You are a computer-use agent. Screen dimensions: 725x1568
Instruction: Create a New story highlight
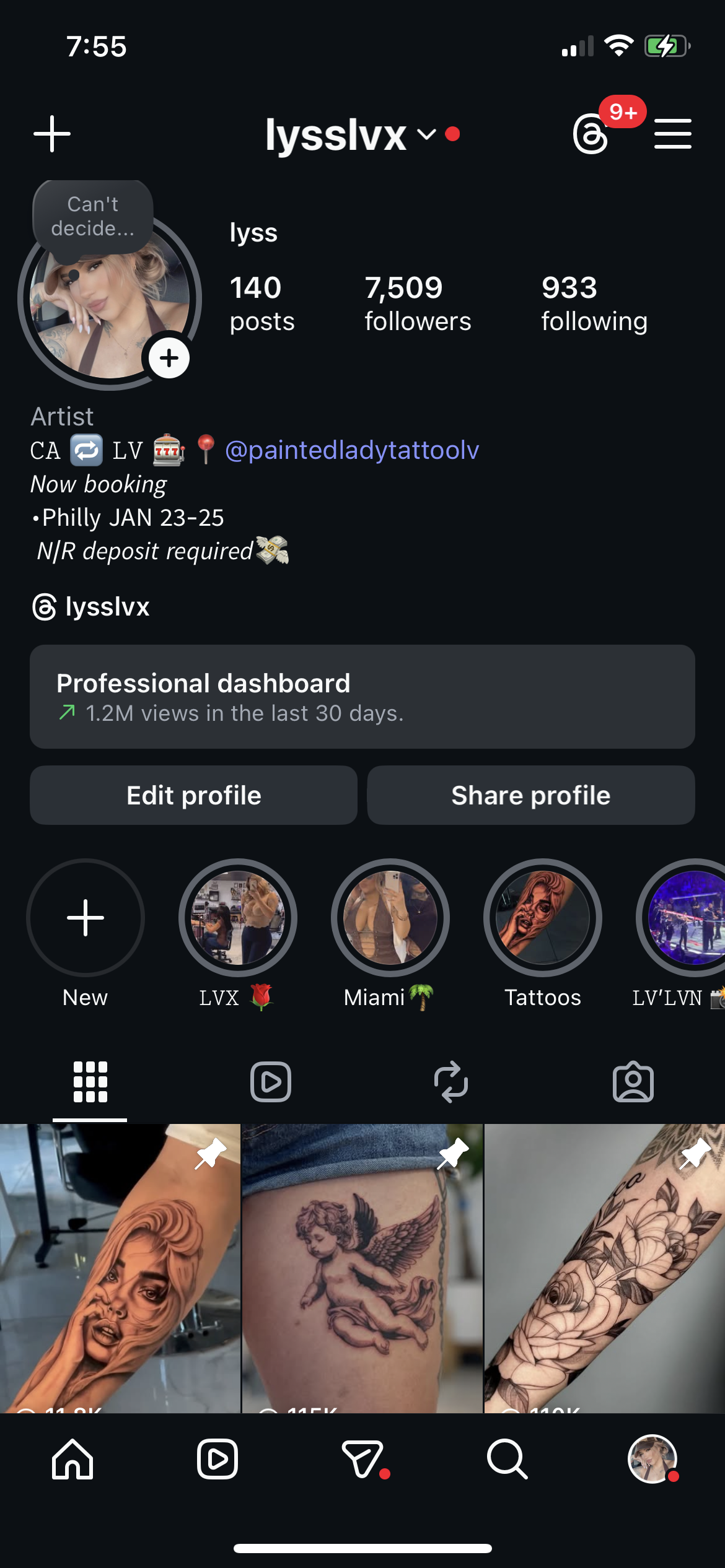click(x=86, y=918)
